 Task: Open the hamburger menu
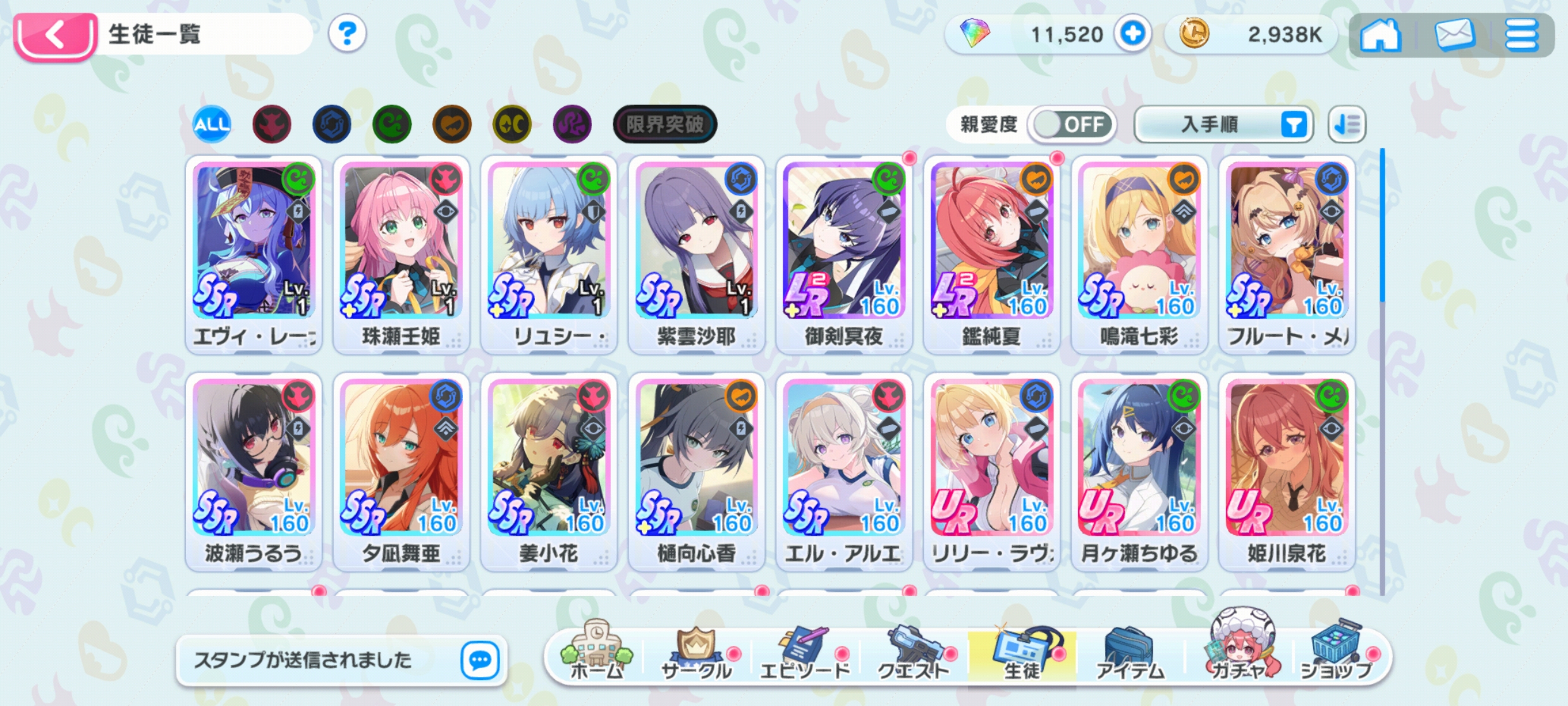pos(1521,35)
